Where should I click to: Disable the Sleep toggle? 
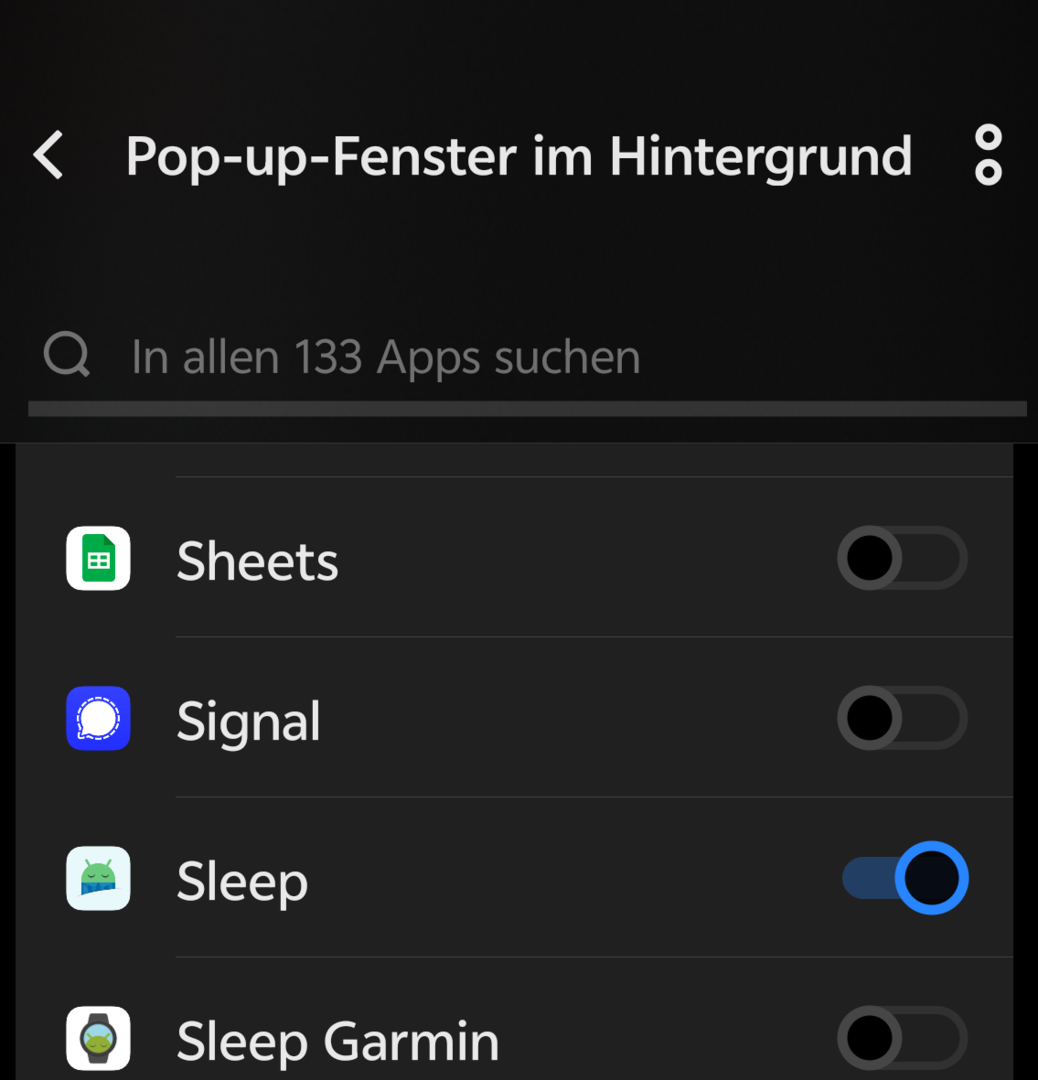[x=905, y=879]
